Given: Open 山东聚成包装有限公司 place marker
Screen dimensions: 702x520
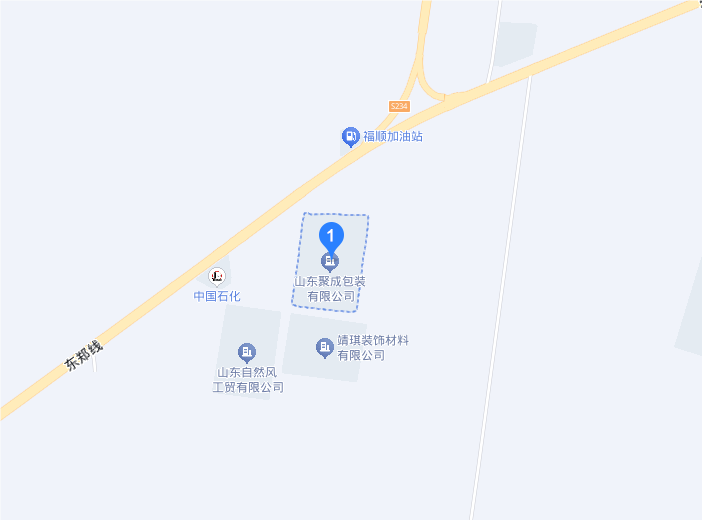Looking at the screenshot, I should [330, 262].
